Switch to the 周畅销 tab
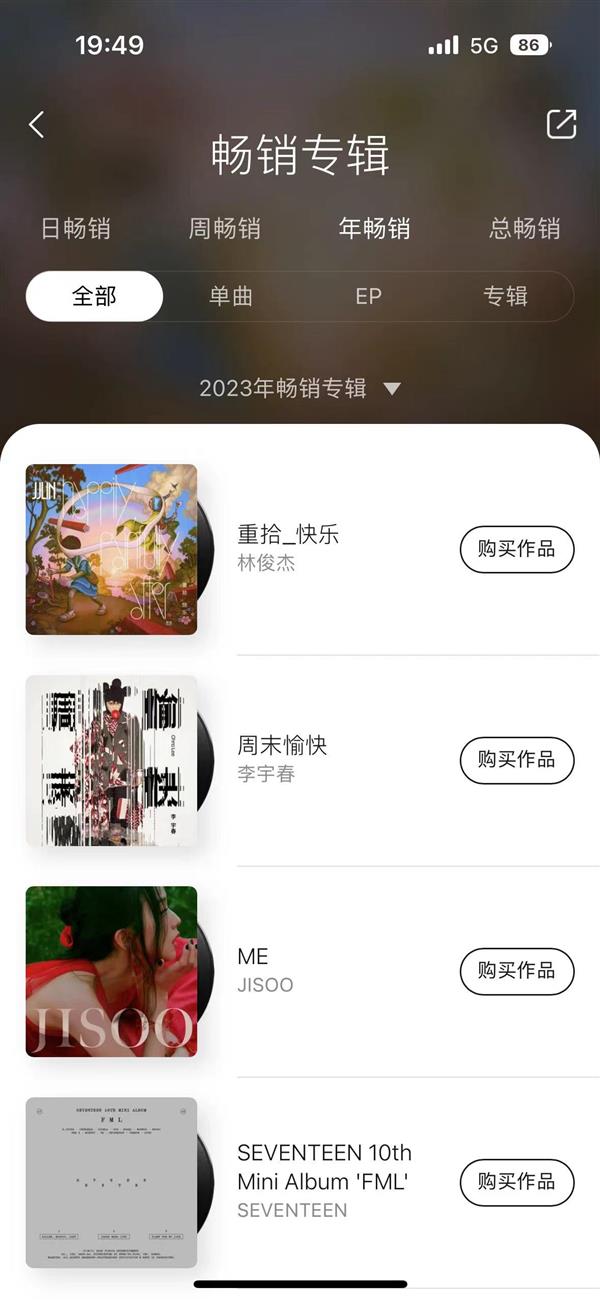600x1300 pixels. pos(225,228)
